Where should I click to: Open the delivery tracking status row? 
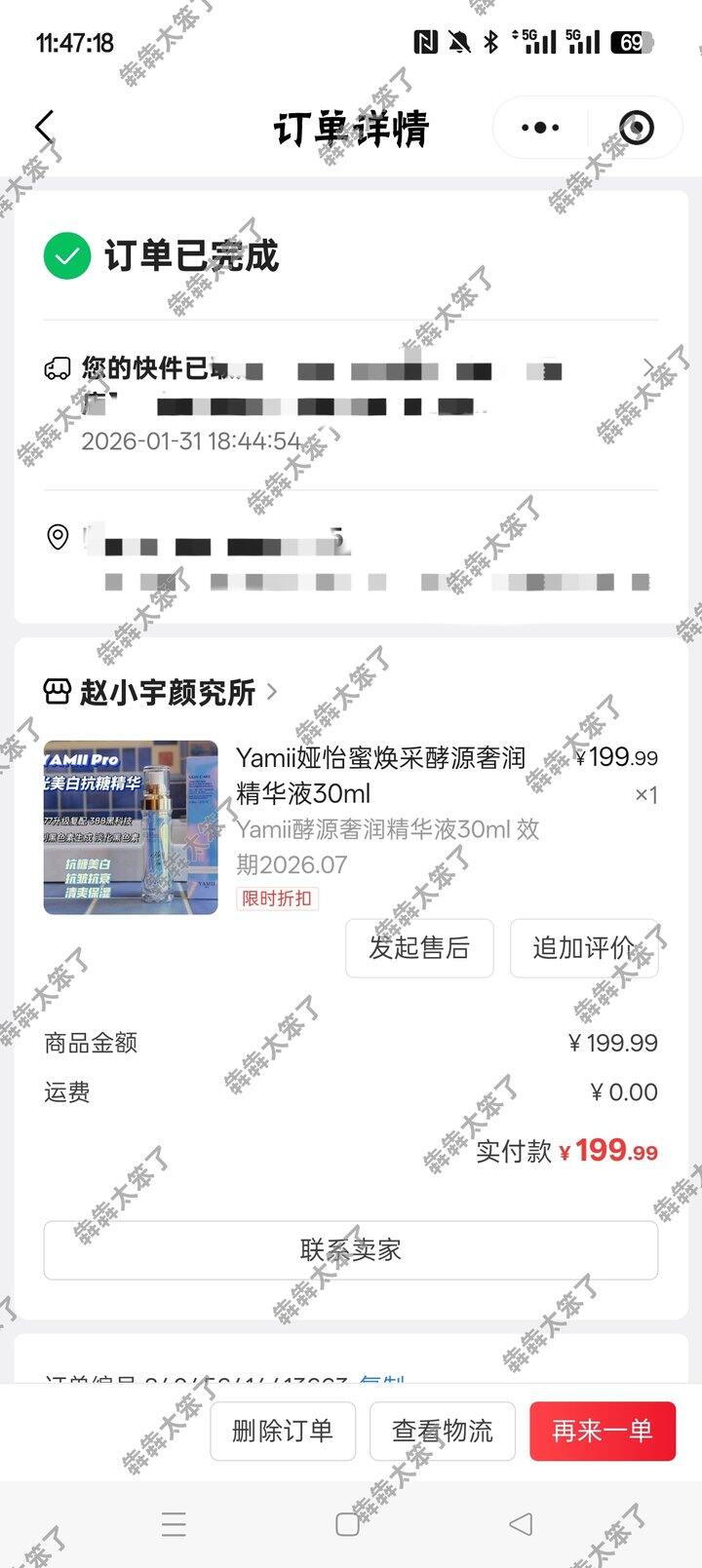(351, 403)
